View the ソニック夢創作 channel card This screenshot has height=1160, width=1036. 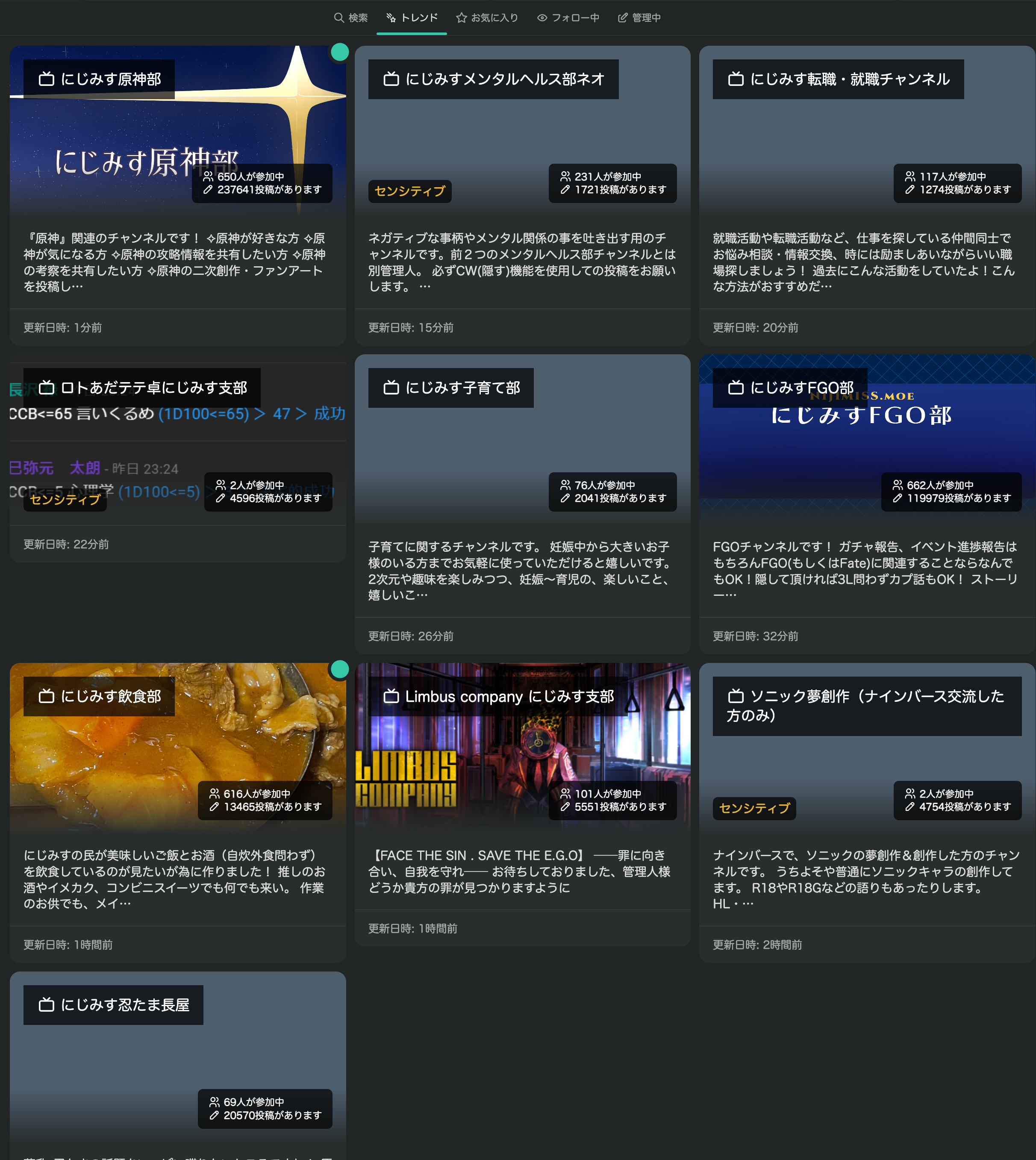[867, 813]
